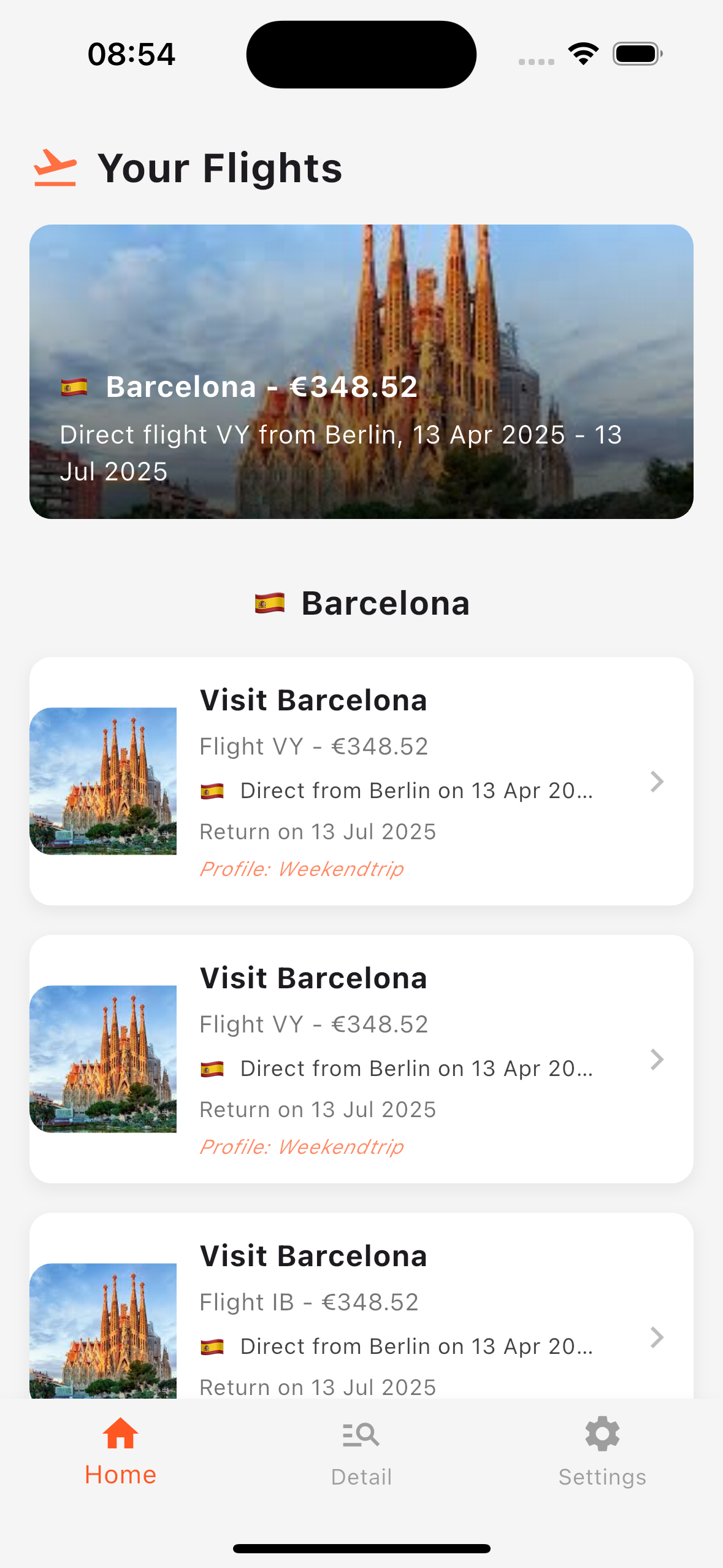Tap the Spain flag emoji in the banner

pyautogui.click(x=75, y=386)
